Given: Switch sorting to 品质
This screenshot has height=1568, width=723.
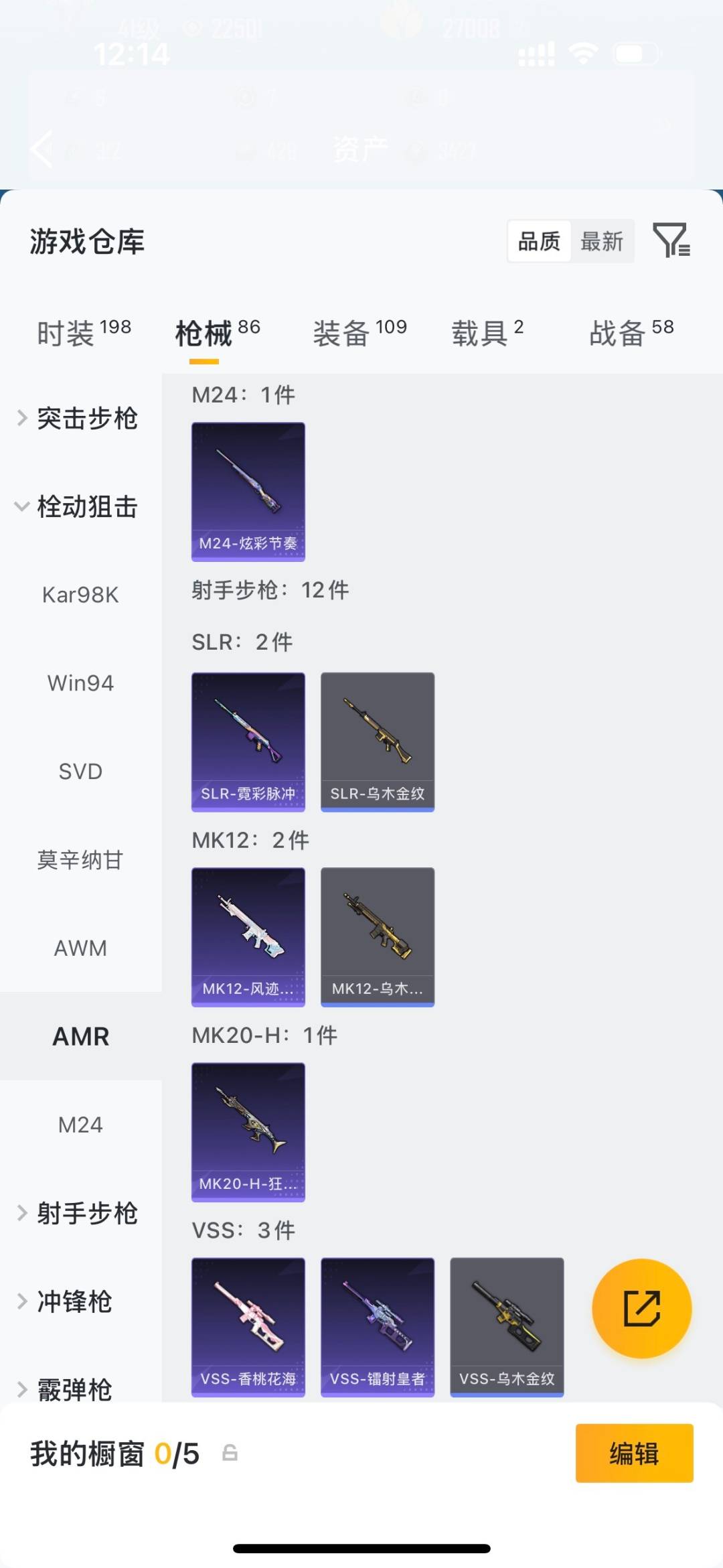Looking at the screenshot, I should 539,240.
